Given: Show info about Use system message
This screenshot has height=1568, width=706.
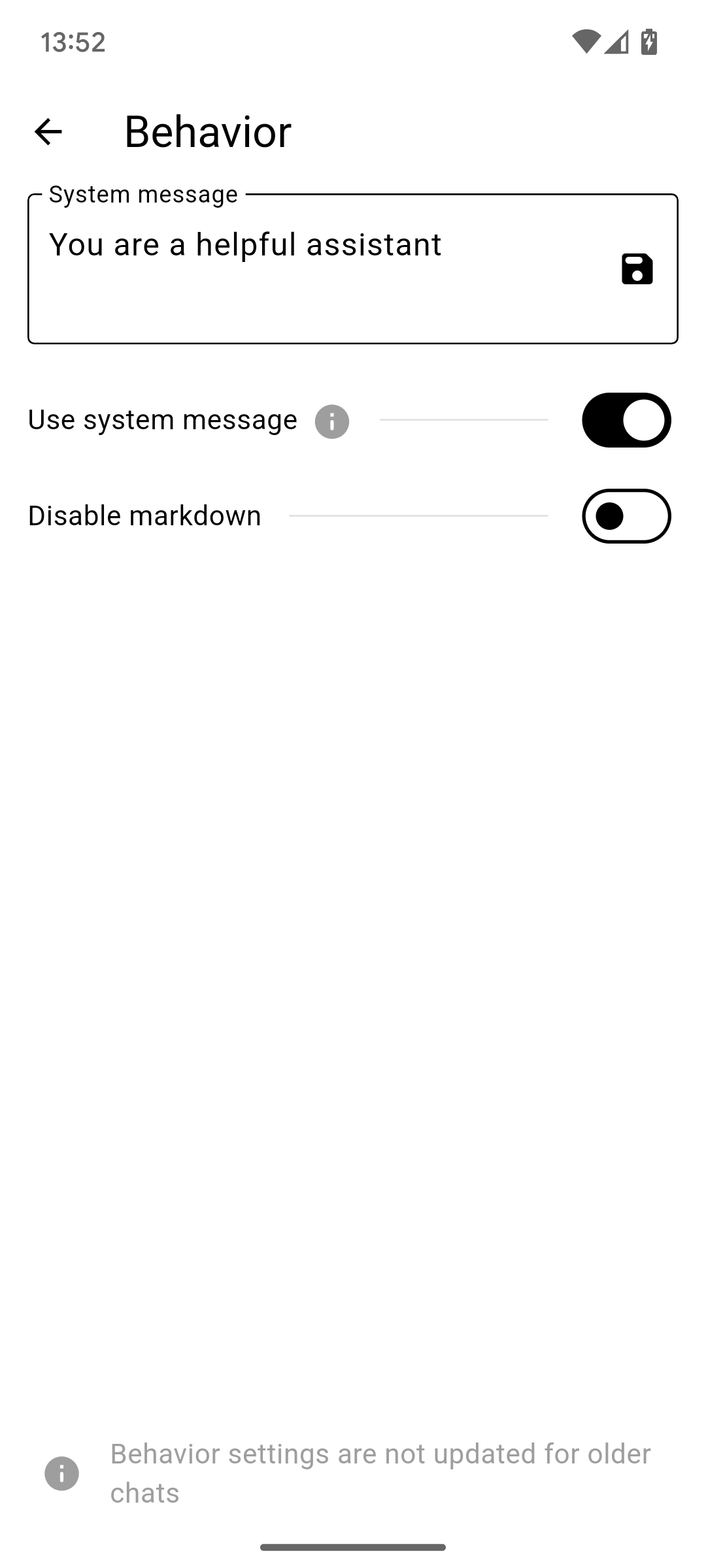Looking at the screenshot, I should [332, 421].
